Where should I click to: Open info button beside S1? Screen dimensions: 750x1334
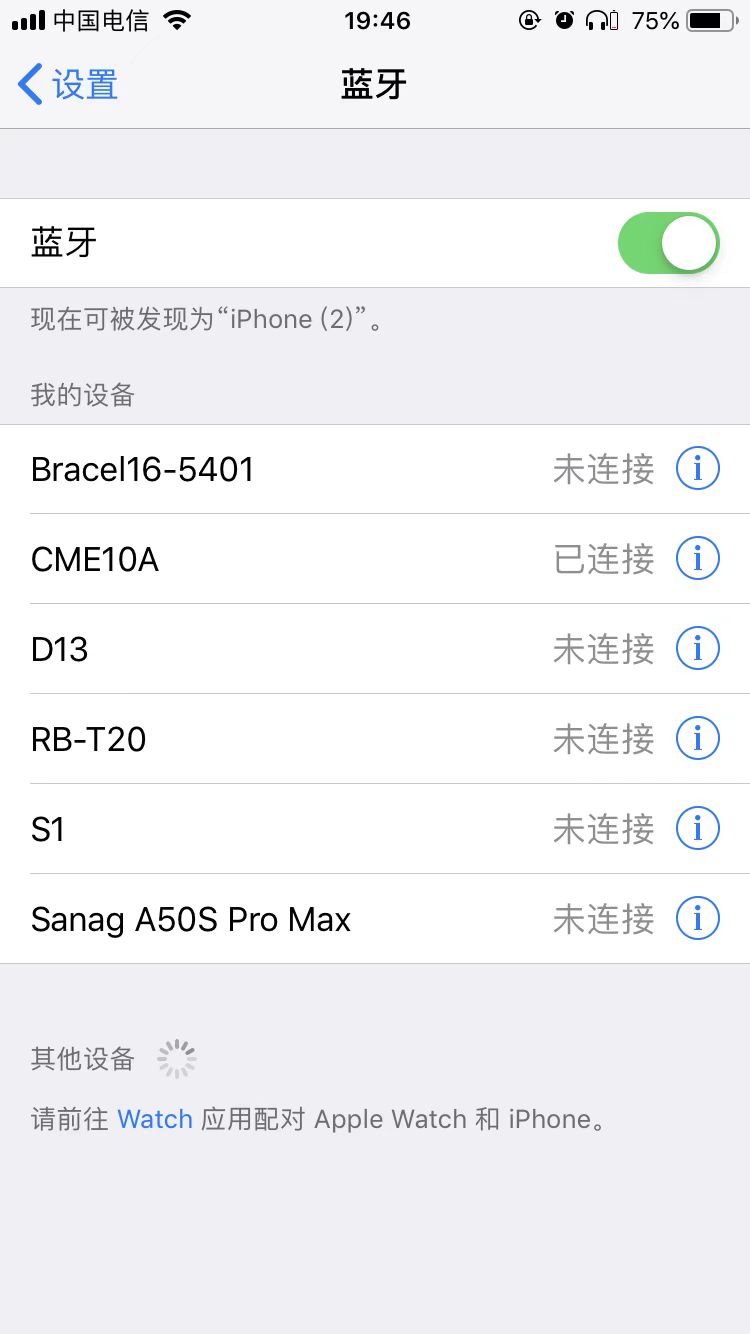tap(698, 829)
